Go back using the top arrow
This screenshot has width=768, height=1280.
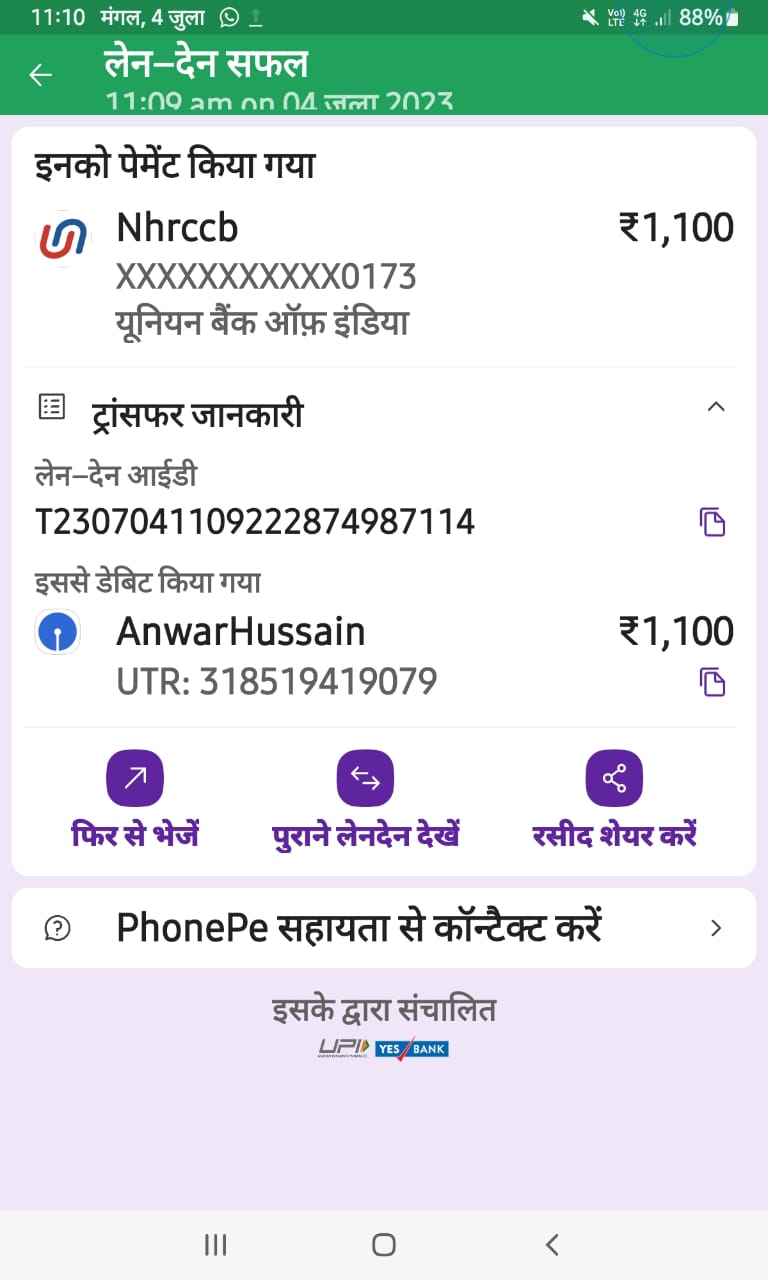click(40, 75)
